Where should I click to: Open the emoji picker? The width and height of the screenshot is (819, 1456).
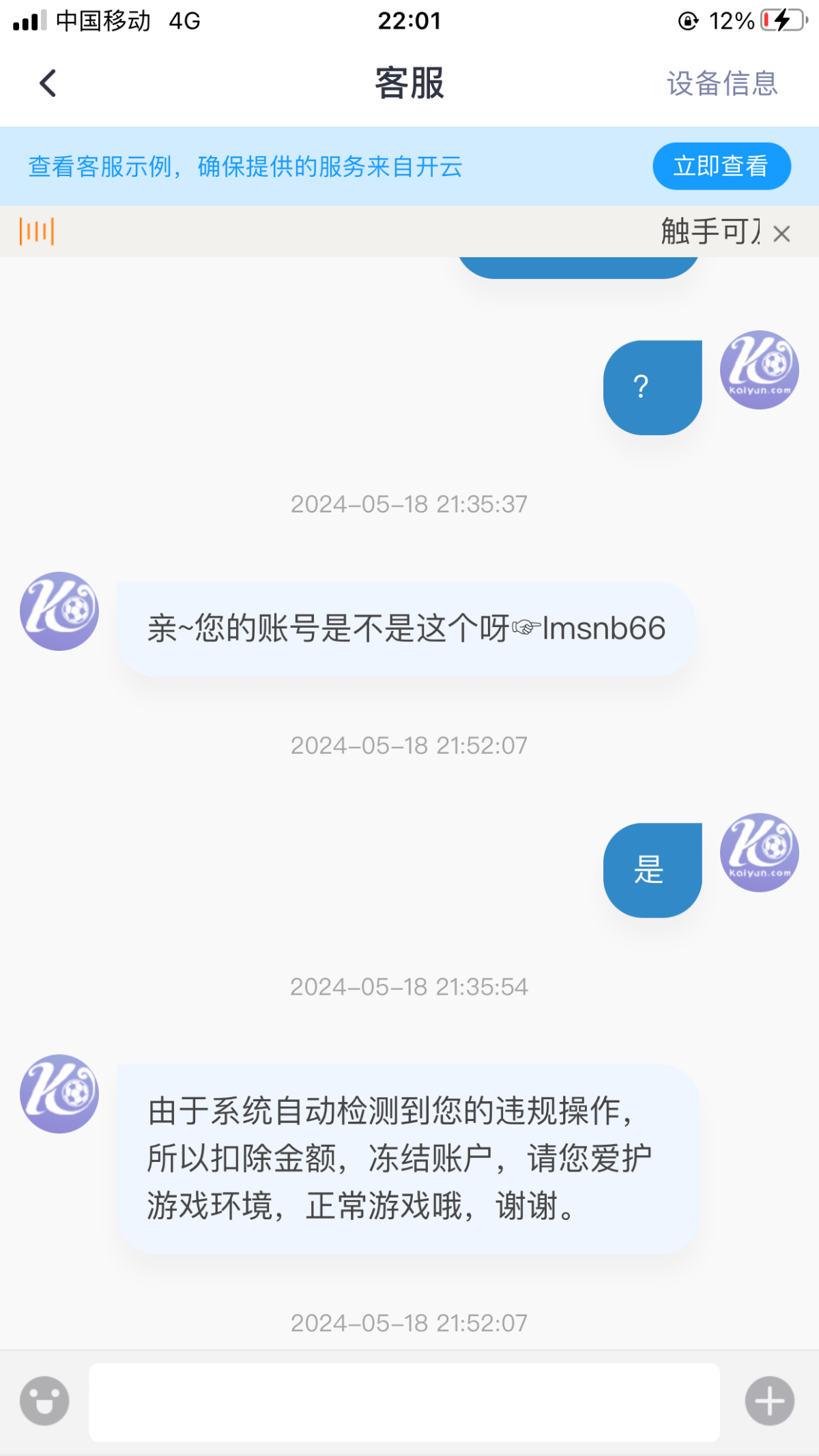[44, 1401]
